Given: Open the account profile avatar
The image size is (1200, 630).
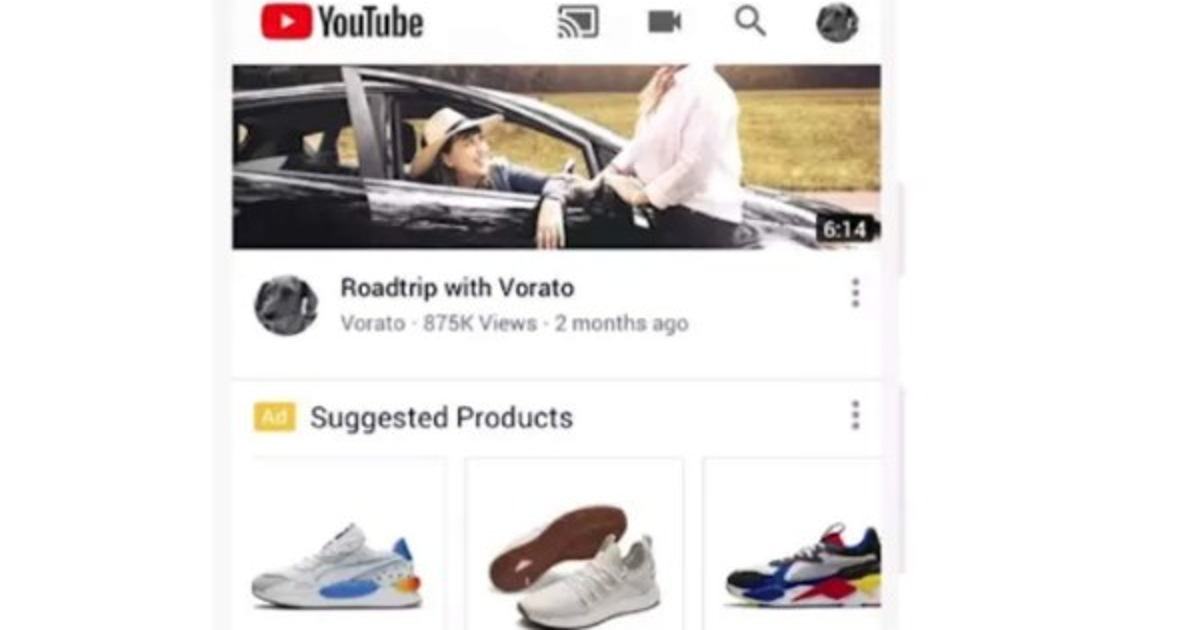Looking at the screenshot, I should (x=837, y=22).
